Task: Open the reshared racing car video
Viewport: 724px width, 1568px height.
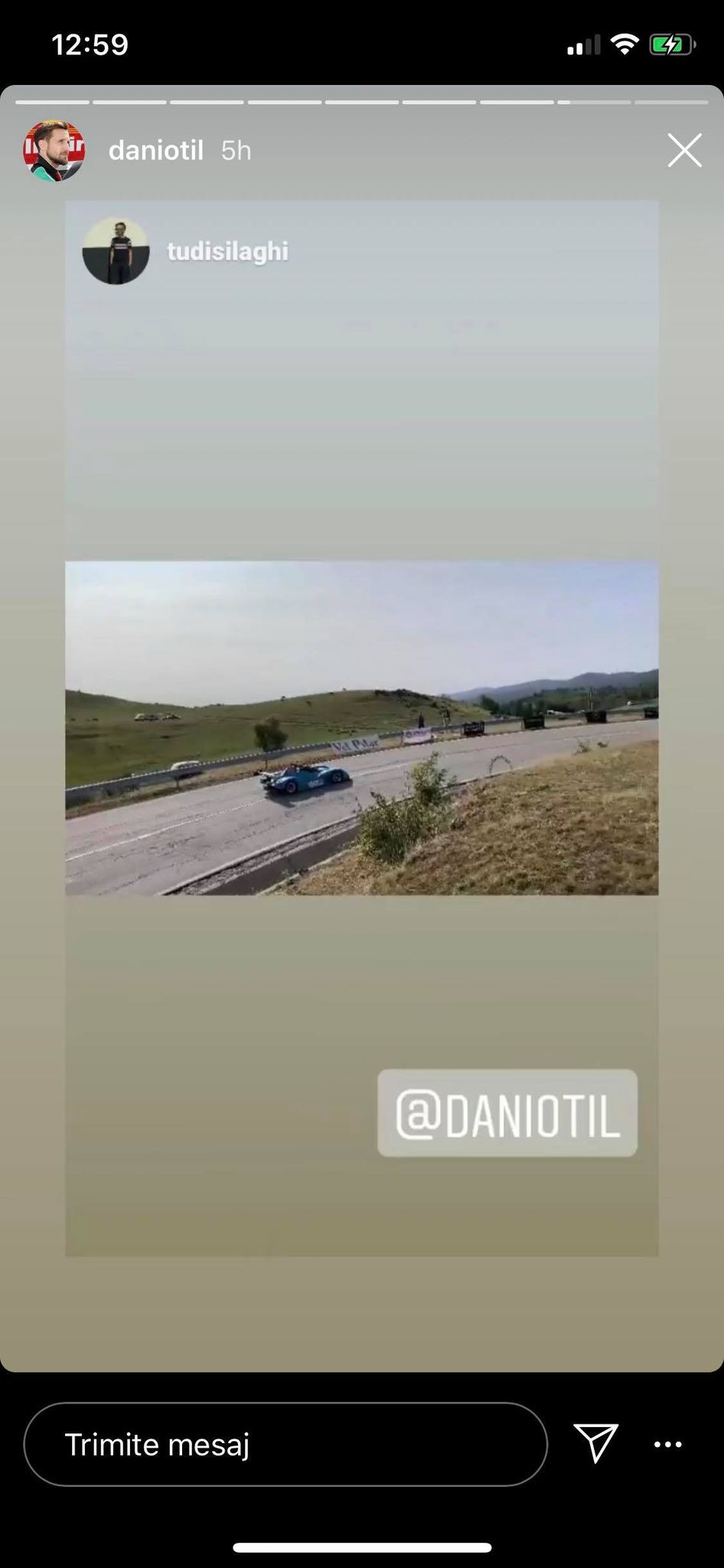Action: [361, 727]
